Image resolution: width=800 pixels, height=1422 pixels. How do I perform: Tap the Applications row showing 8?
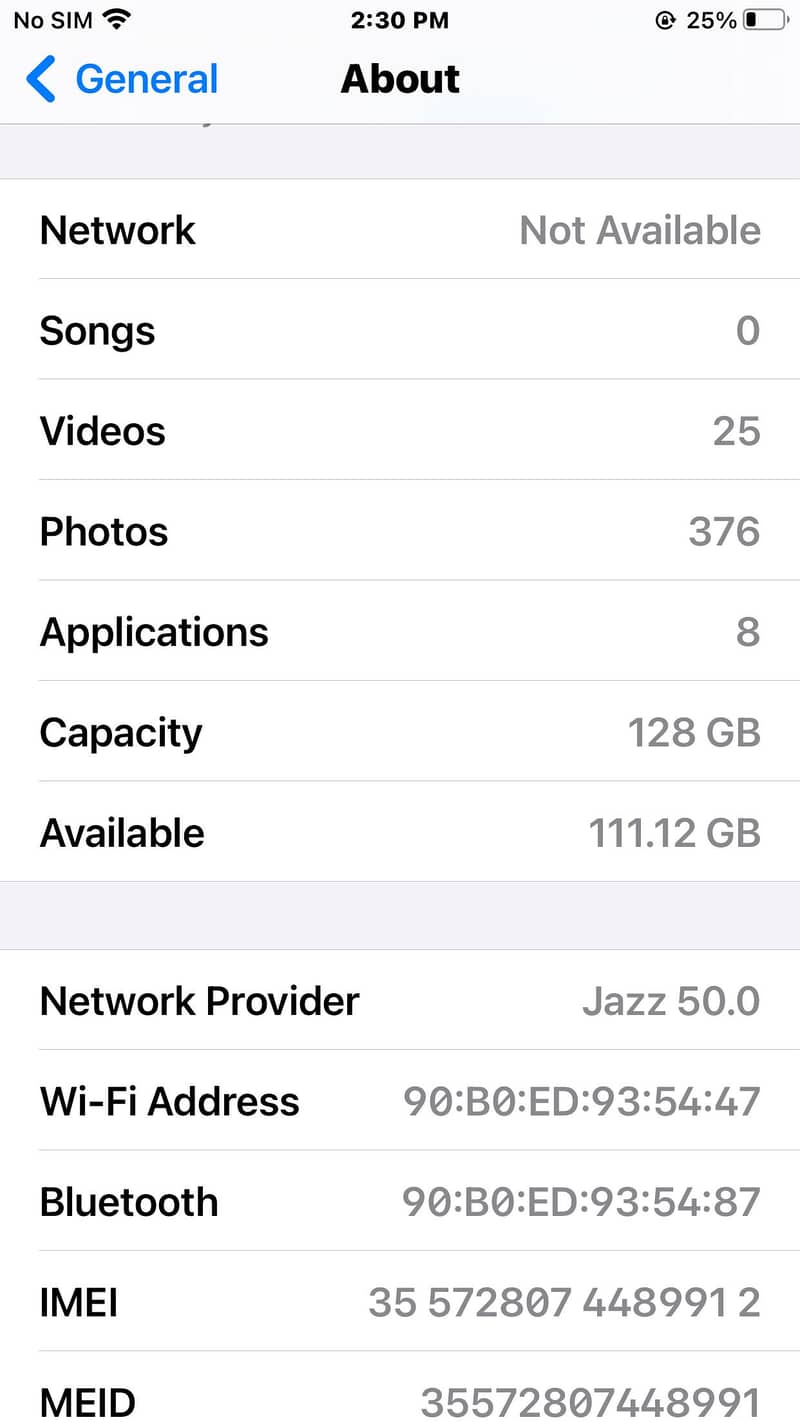click(400, 631)
